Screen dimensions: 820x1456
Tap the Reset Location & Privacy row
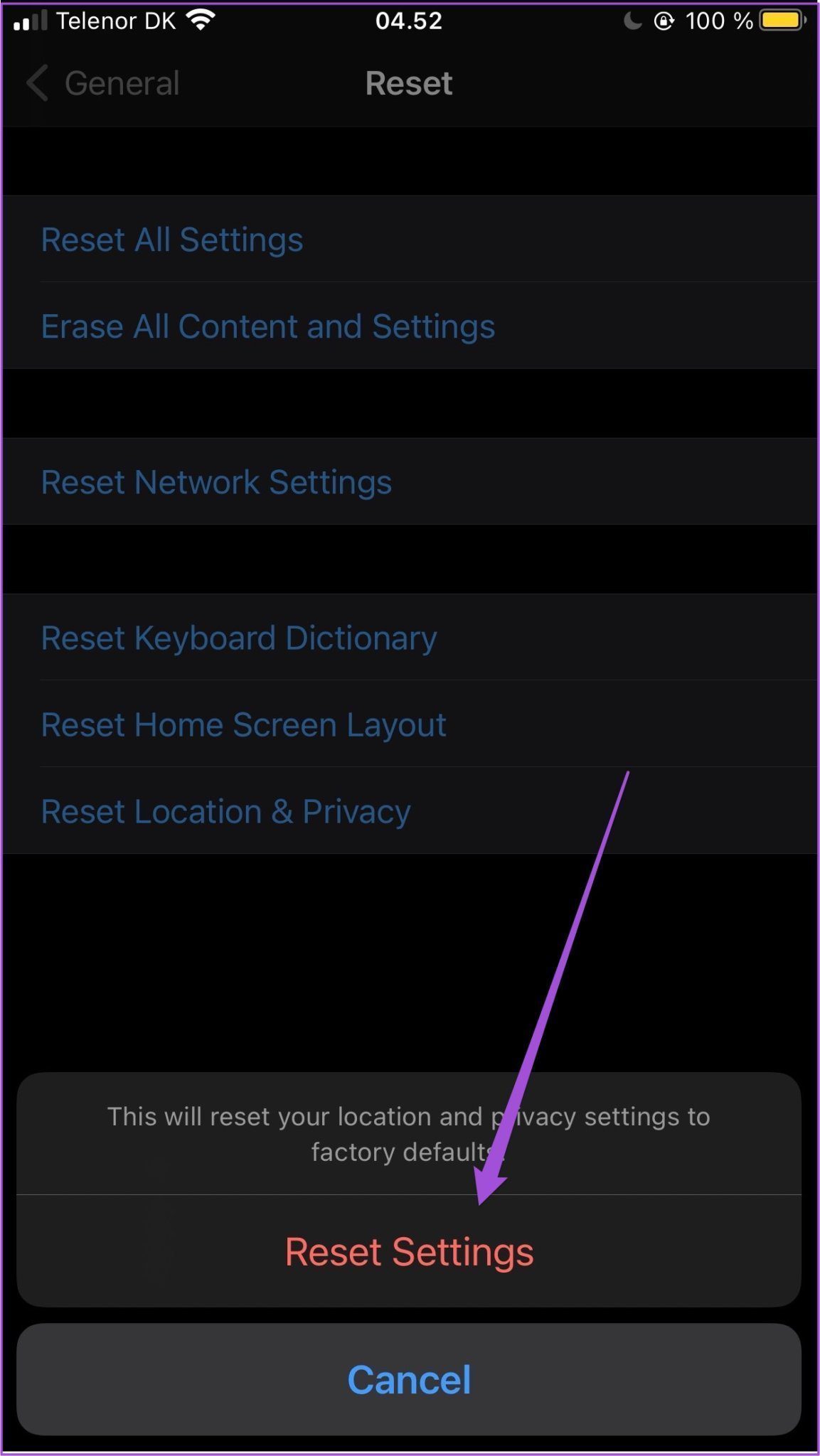pyautogui.click(x=410, y=810)
